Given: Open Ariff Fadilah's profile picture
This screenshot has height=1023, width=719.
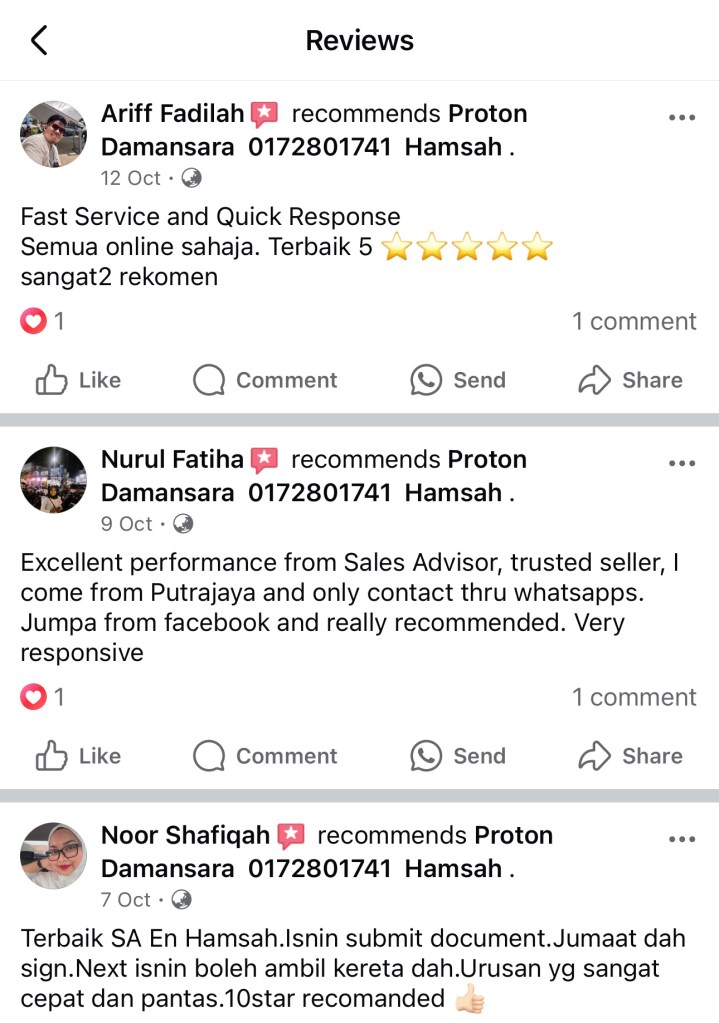Looking at the screenshot, I should [x=53, y=133].
